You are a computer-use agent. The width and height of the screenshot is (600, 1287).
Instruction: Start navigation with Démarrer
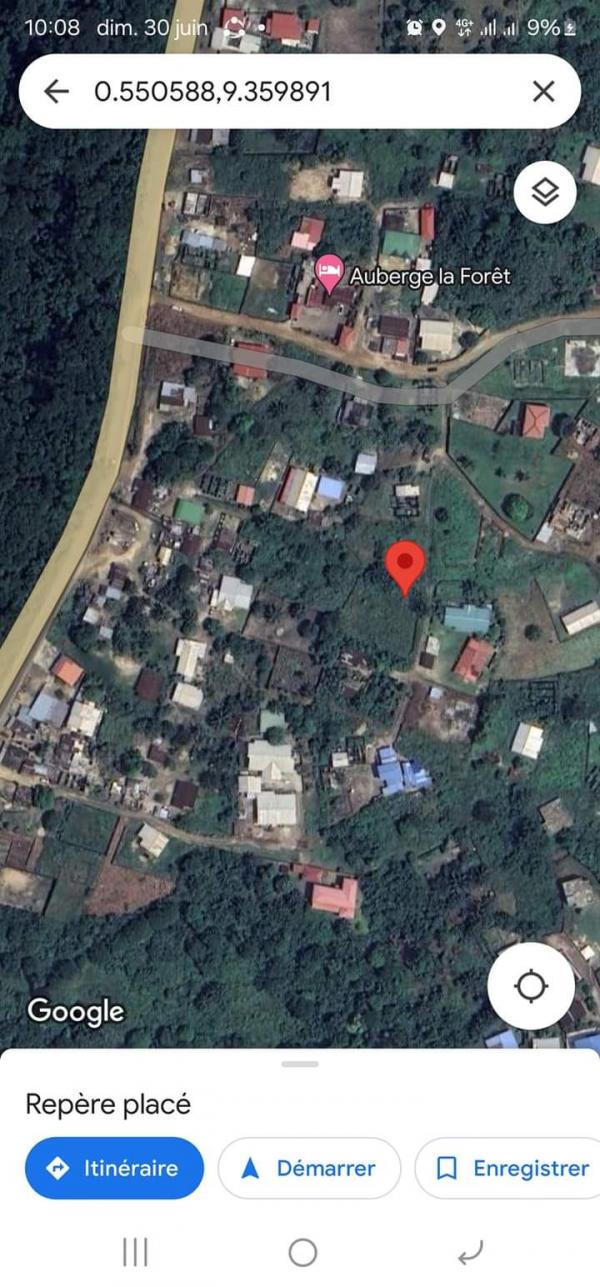(x=309, y=1168)
